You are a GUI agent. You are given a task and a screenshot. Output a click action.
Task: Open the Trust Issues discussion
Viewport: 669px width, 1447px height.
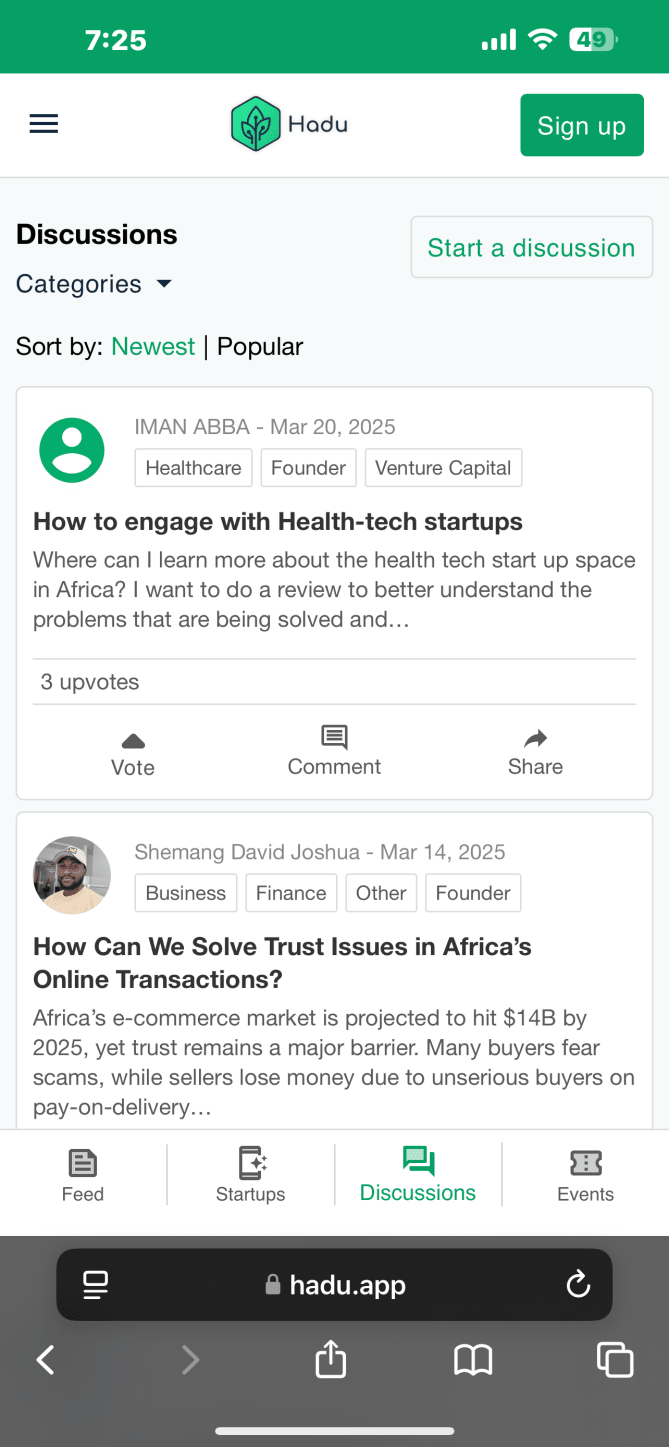[282, 963]
